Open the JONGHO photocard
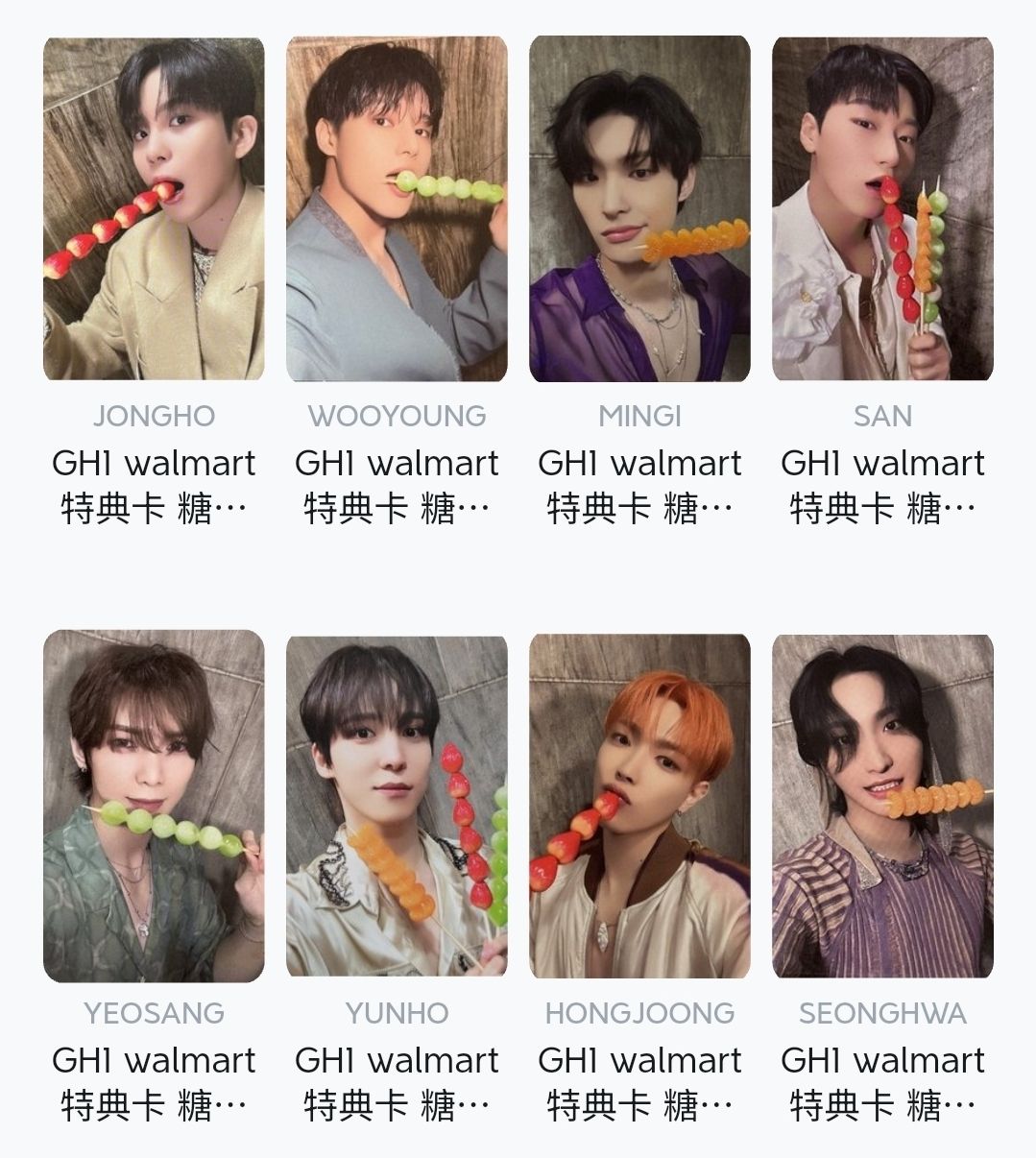The width and height of the screenshot is (1036, 1158). click(154, 208)
